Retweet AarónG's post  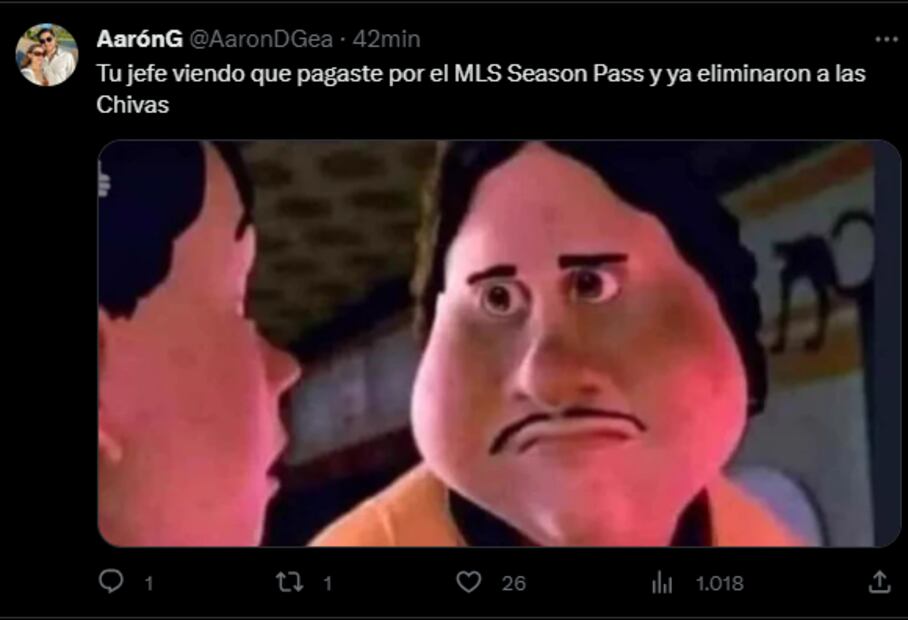[x=289, y=582]
